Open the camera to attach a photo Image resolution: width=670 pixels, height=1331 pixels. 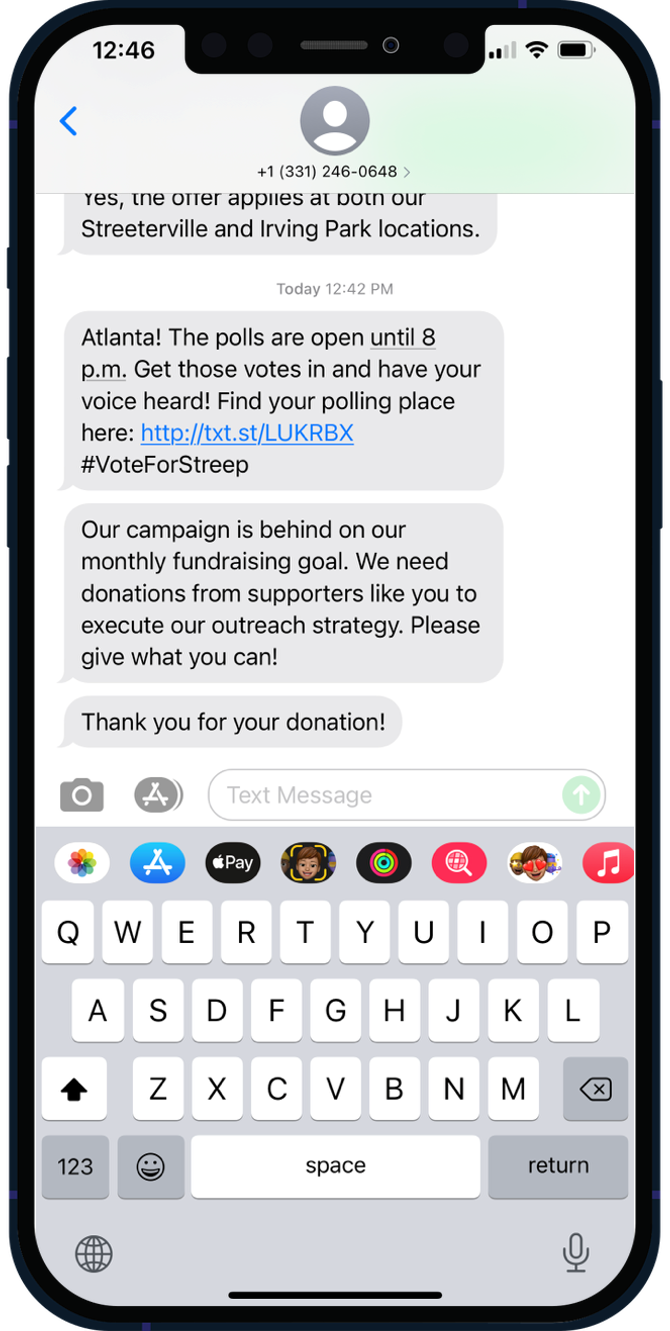[x=82, y=796]
